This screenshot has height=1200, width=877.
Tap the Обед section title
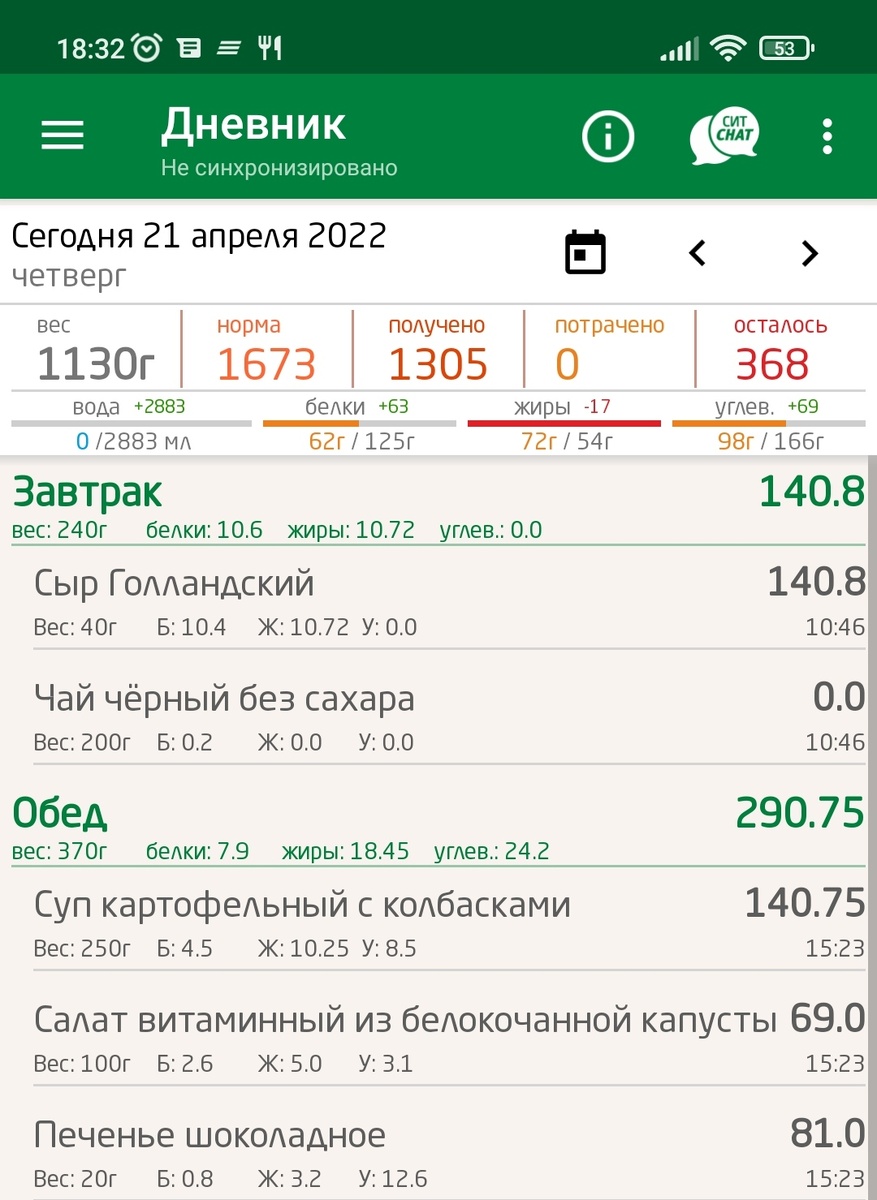(x=59, y=813)
